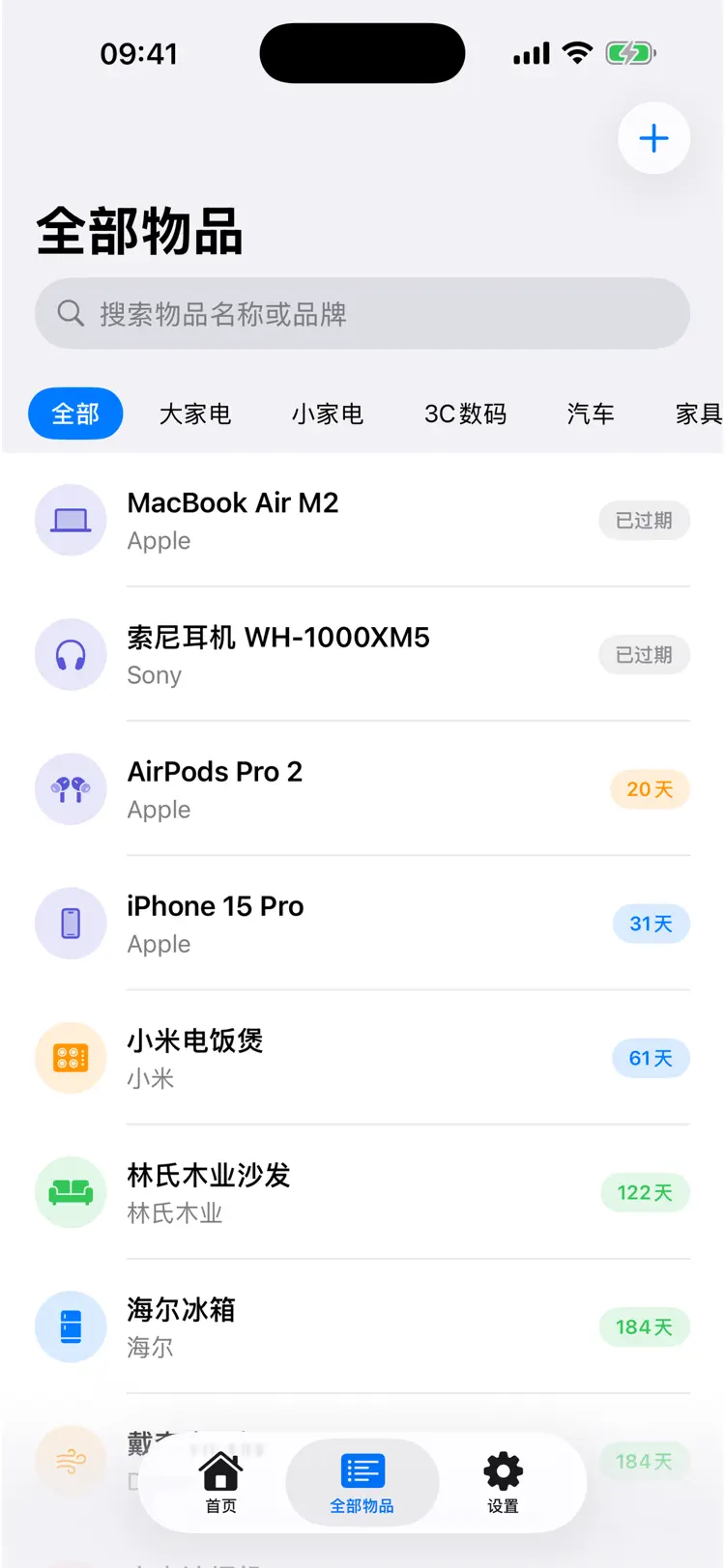Viewport: 725px width, 1568px height.
Task: Open the 家具 category filter
Action: click(x=698, y=413)
